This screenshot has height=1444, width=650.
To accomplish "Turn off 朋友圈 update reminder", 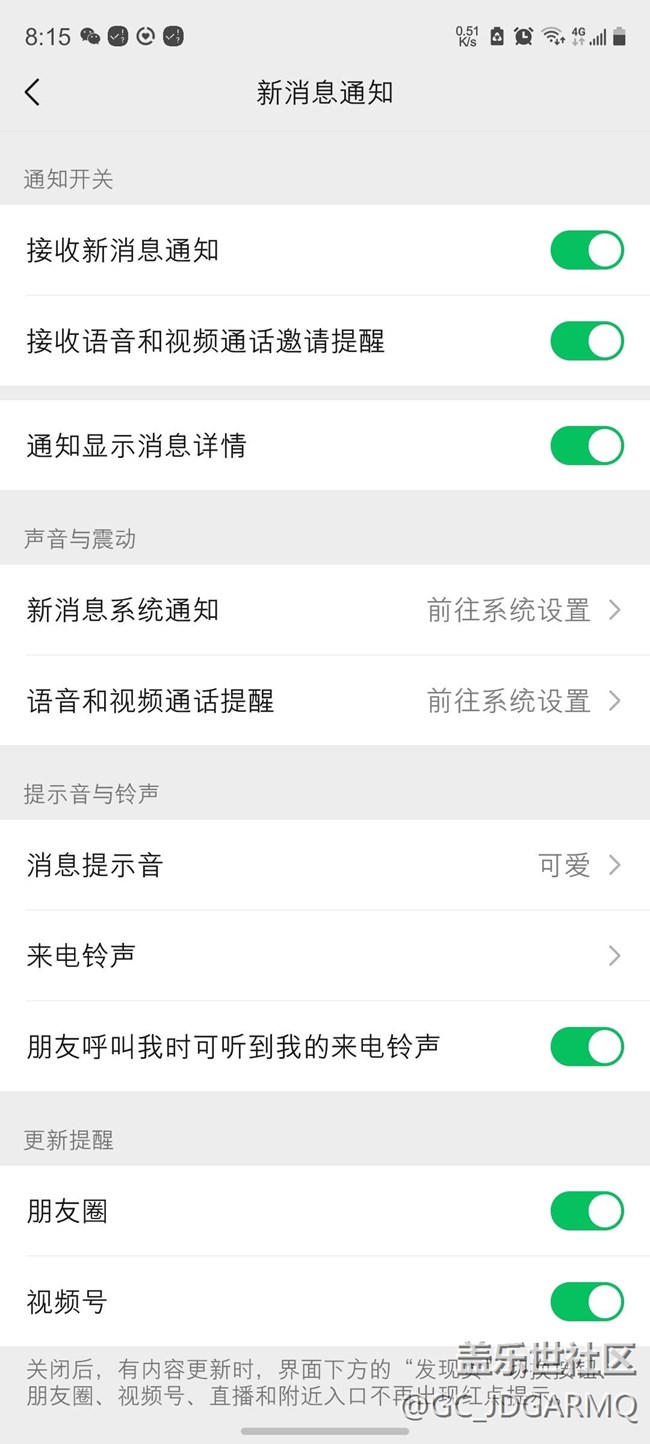I will 586,1211.
